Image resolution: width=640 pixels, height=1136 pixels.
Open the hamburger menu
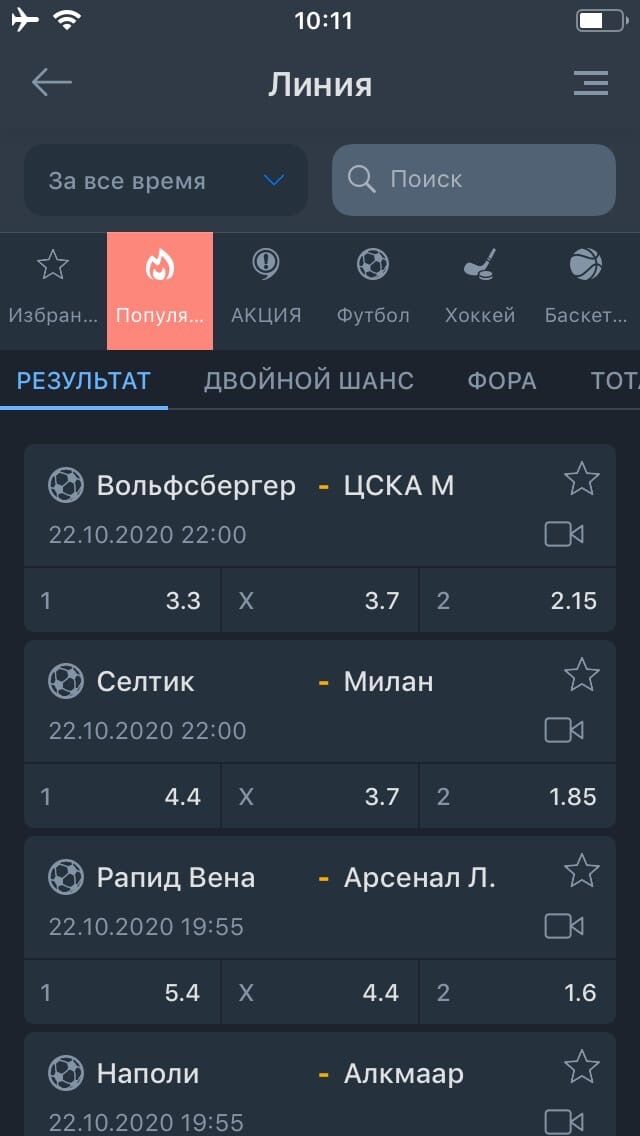[591, 83]
